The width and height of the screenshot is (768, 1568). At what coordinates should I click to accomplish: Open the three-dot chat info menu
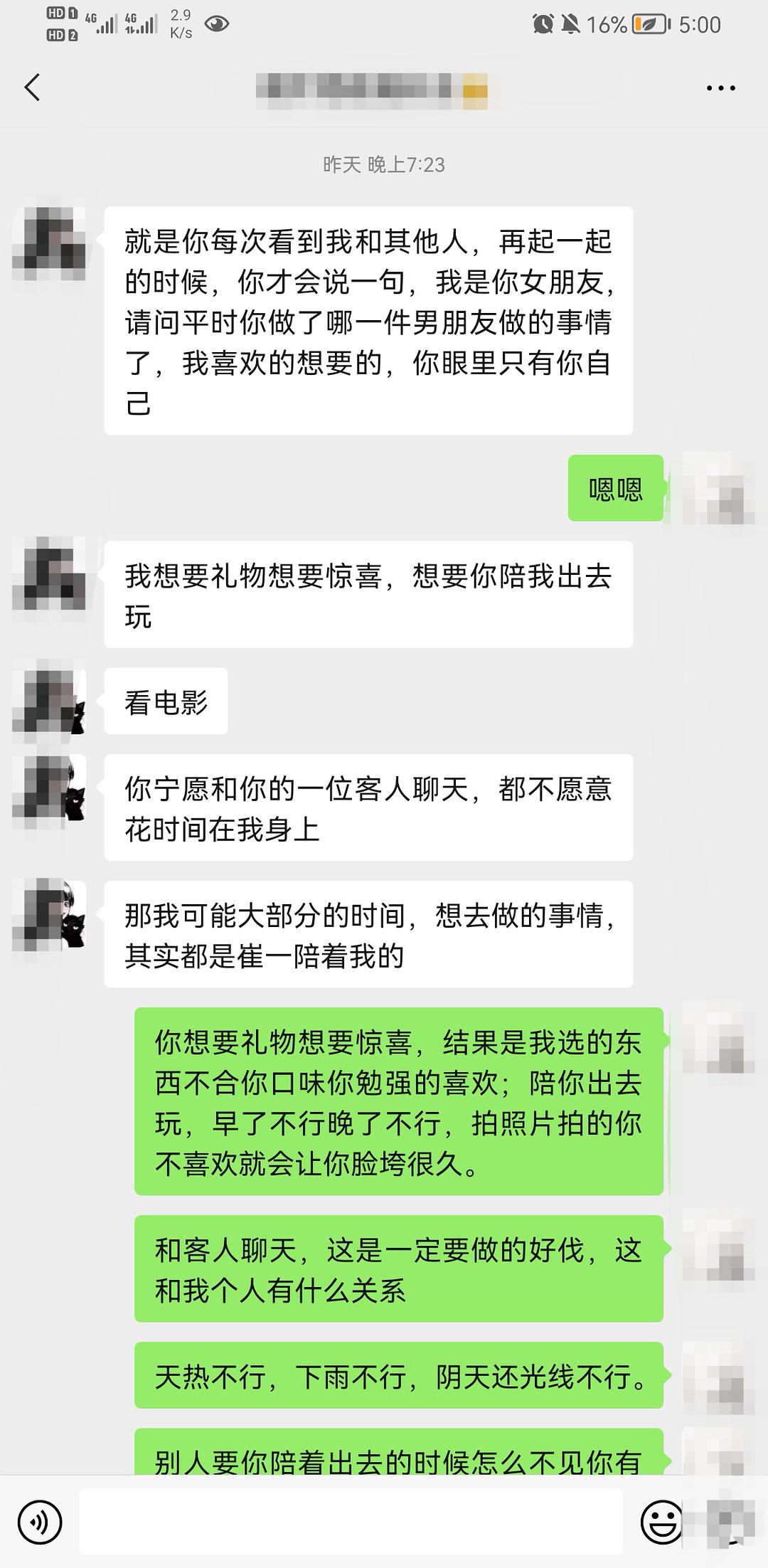pyautogui.click(x=720, y=88)
